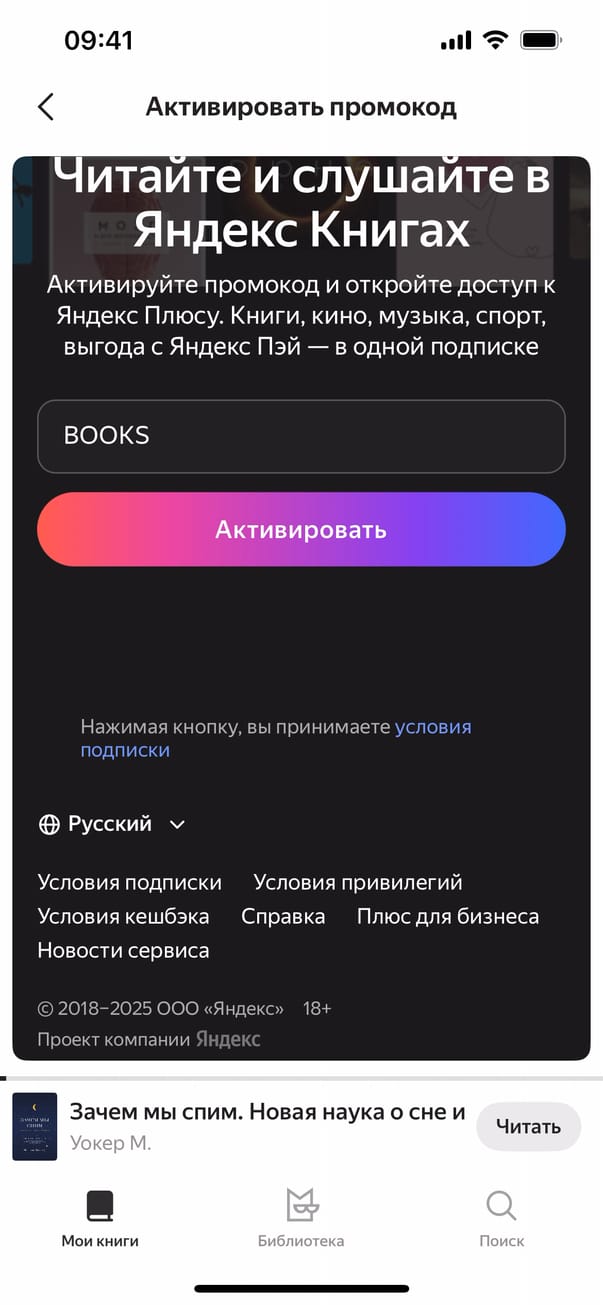Viewport: 603px width, 1305px height.
Task: Go back using the arrow icon
Action: (x=45, y=107)
